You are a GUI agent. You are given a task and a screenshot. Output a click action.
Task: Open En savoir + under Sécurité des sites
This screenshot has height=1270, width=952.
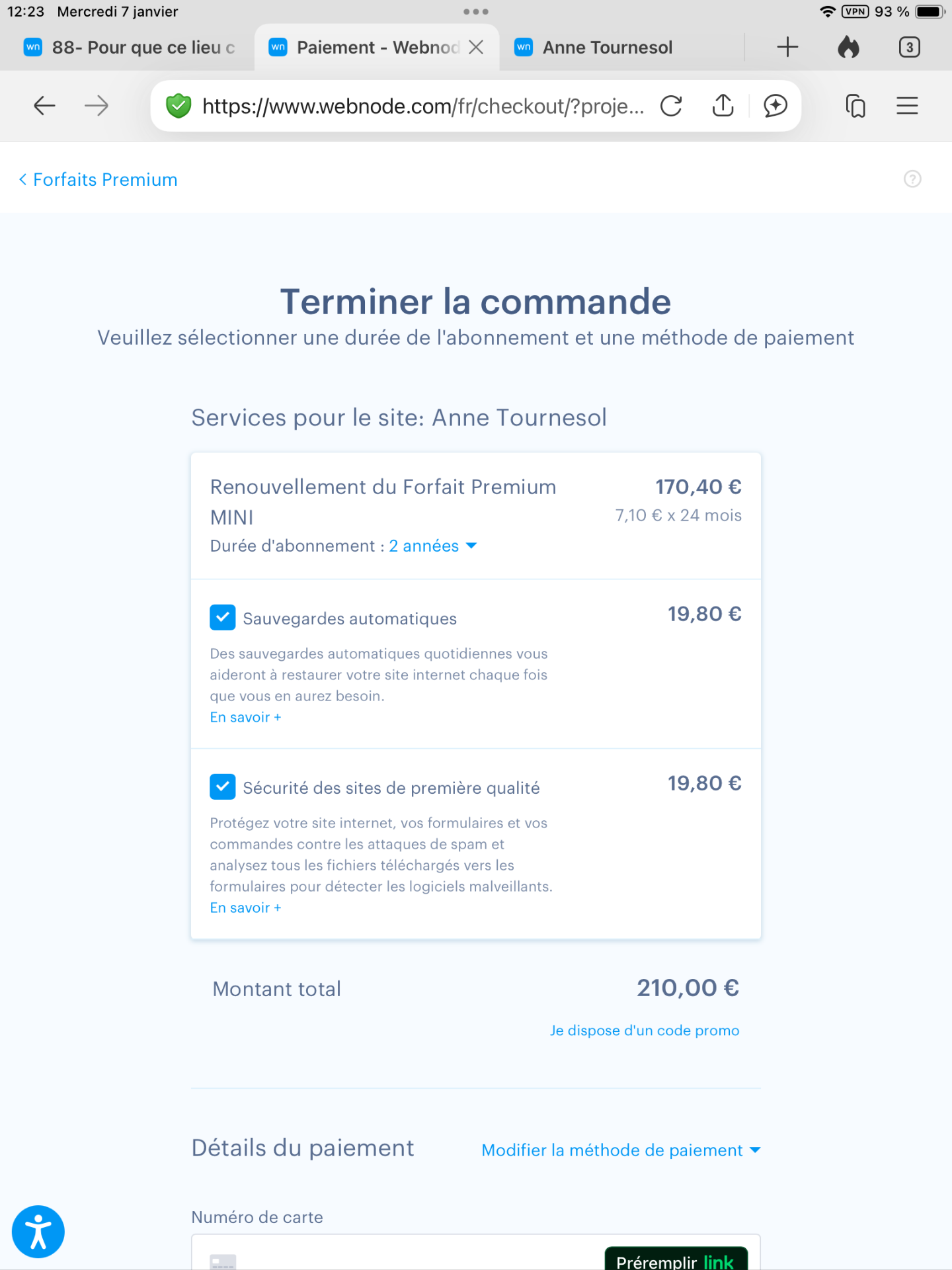click(x=245, y=908)
